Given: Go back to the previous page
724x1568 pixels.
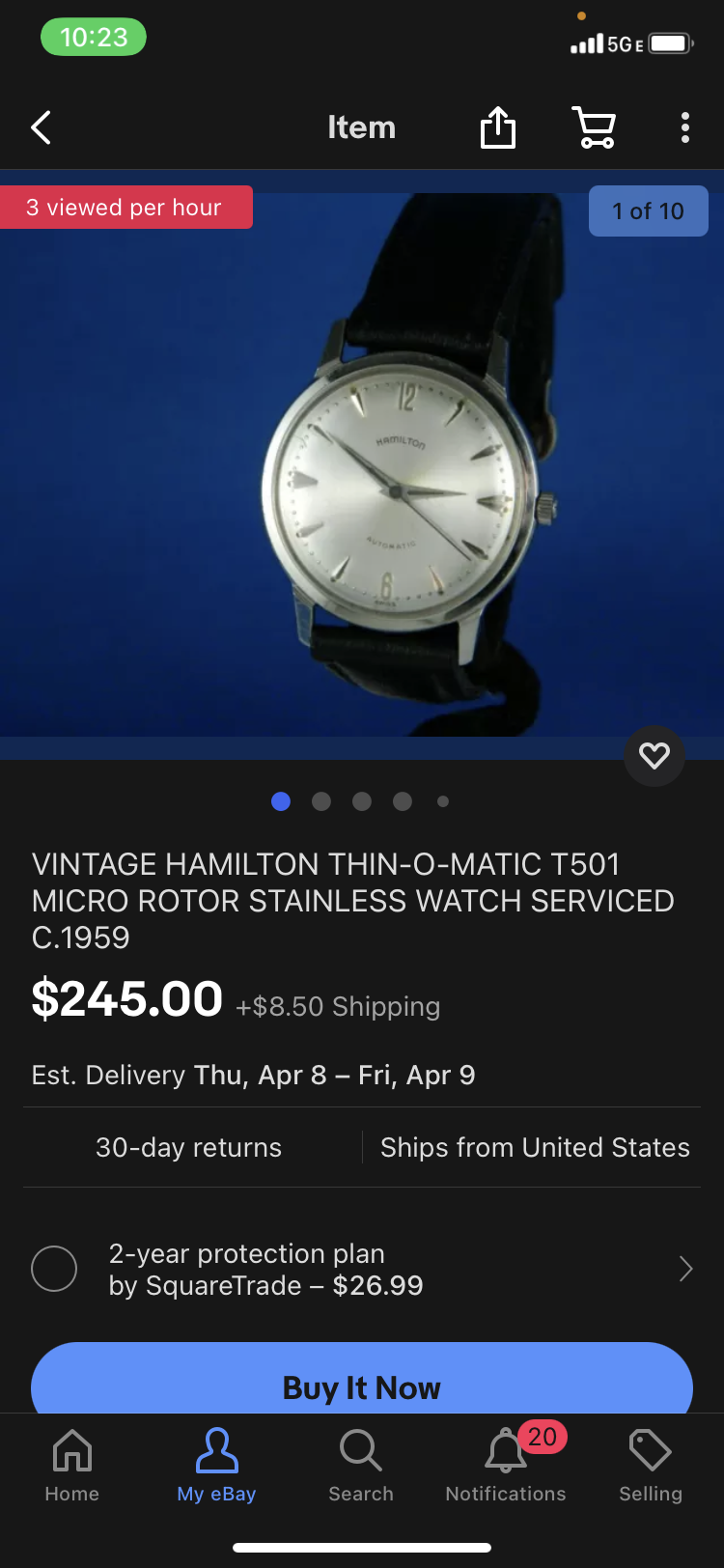Looking at the screenshot, I should click(x=41, y=127).
